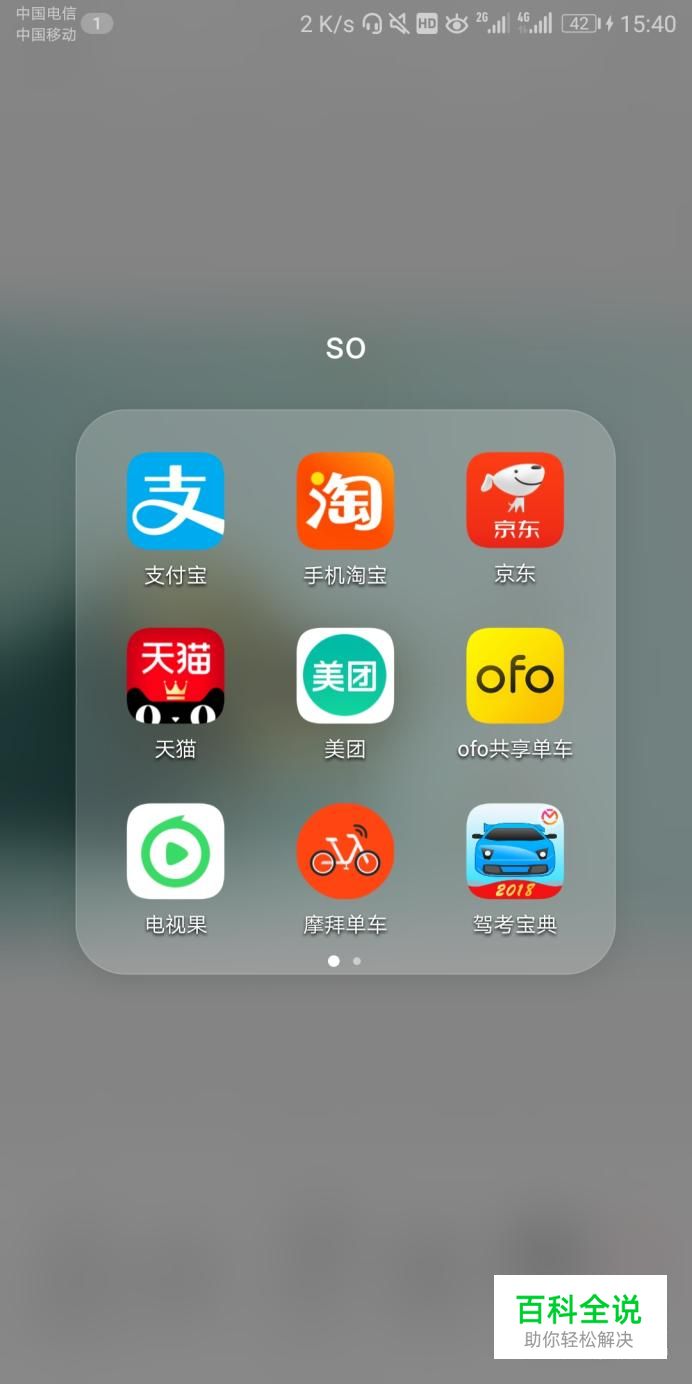692x1384 pixels.
Task: Open the 京东 (JD) app
Action: (x=515, y=501)
